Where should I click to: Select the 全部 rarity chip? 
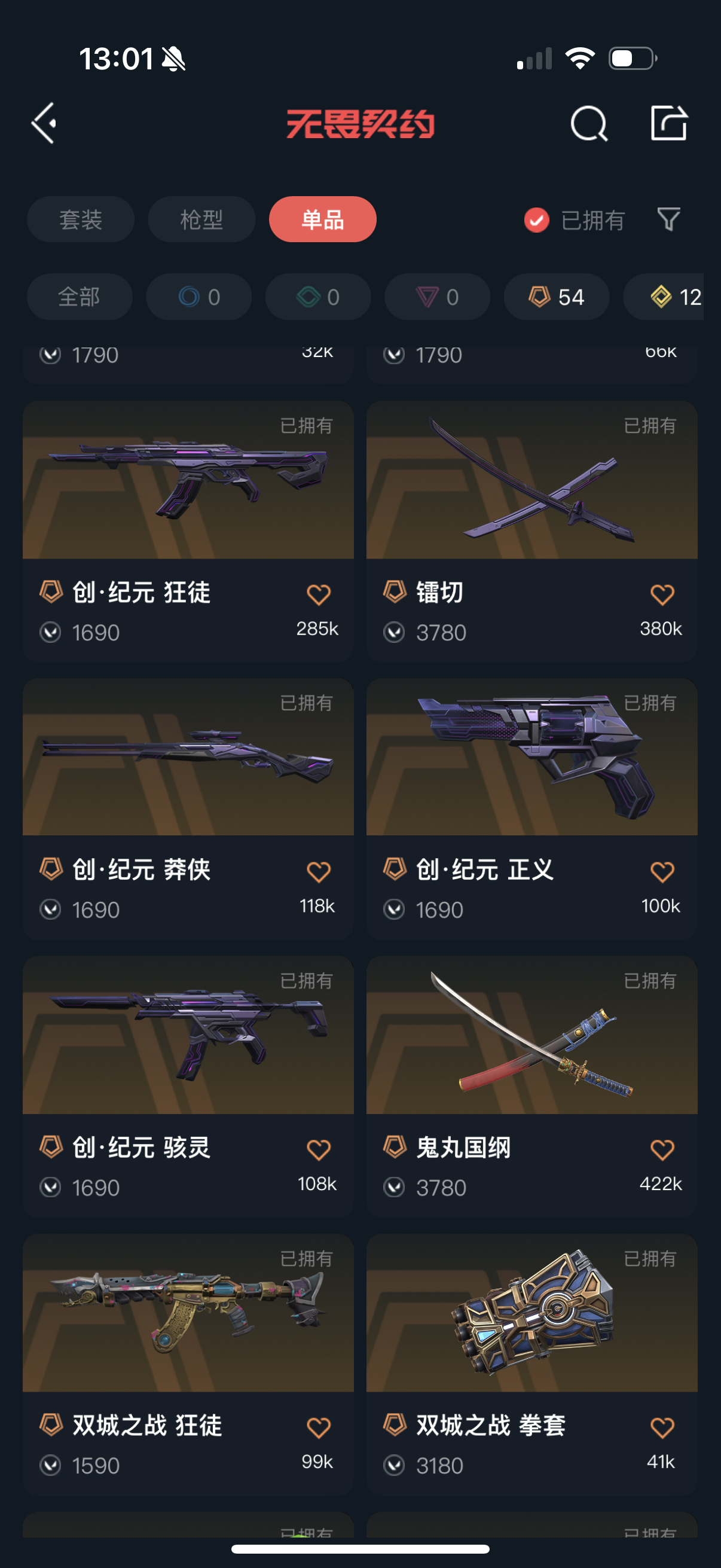tap(79, 297)
